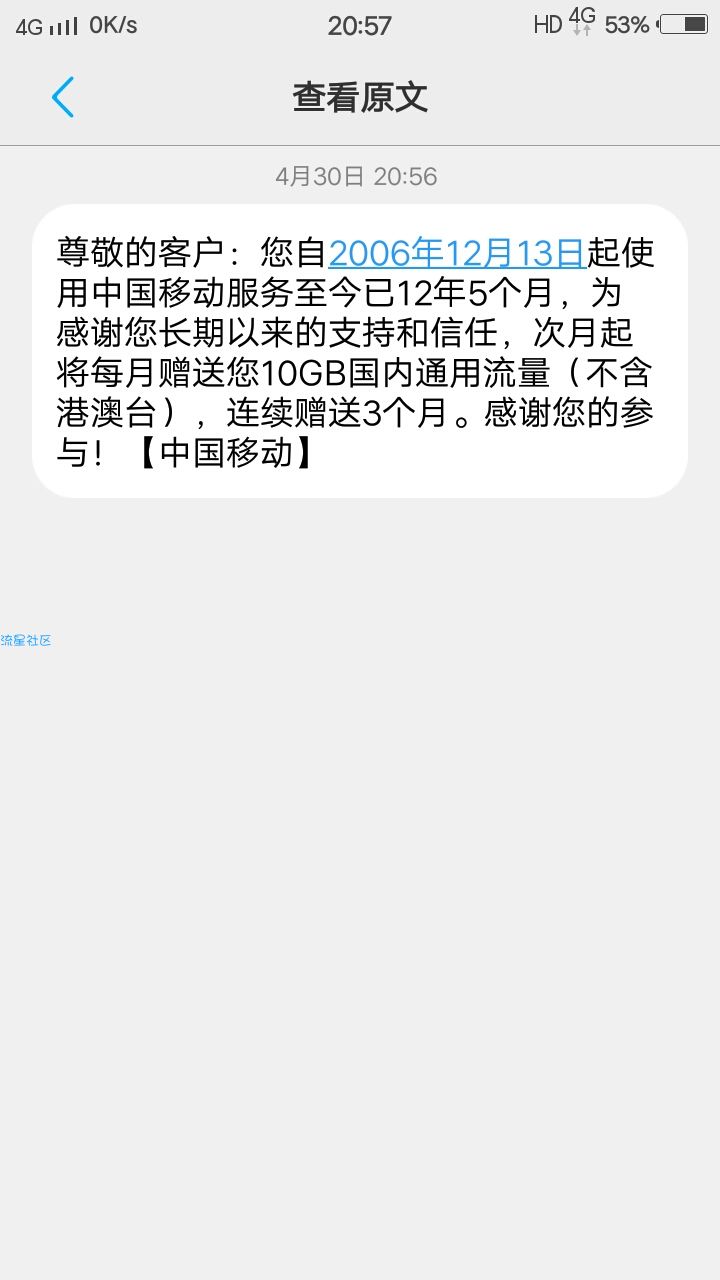Go back using the top-left arrow

point(62,97)
